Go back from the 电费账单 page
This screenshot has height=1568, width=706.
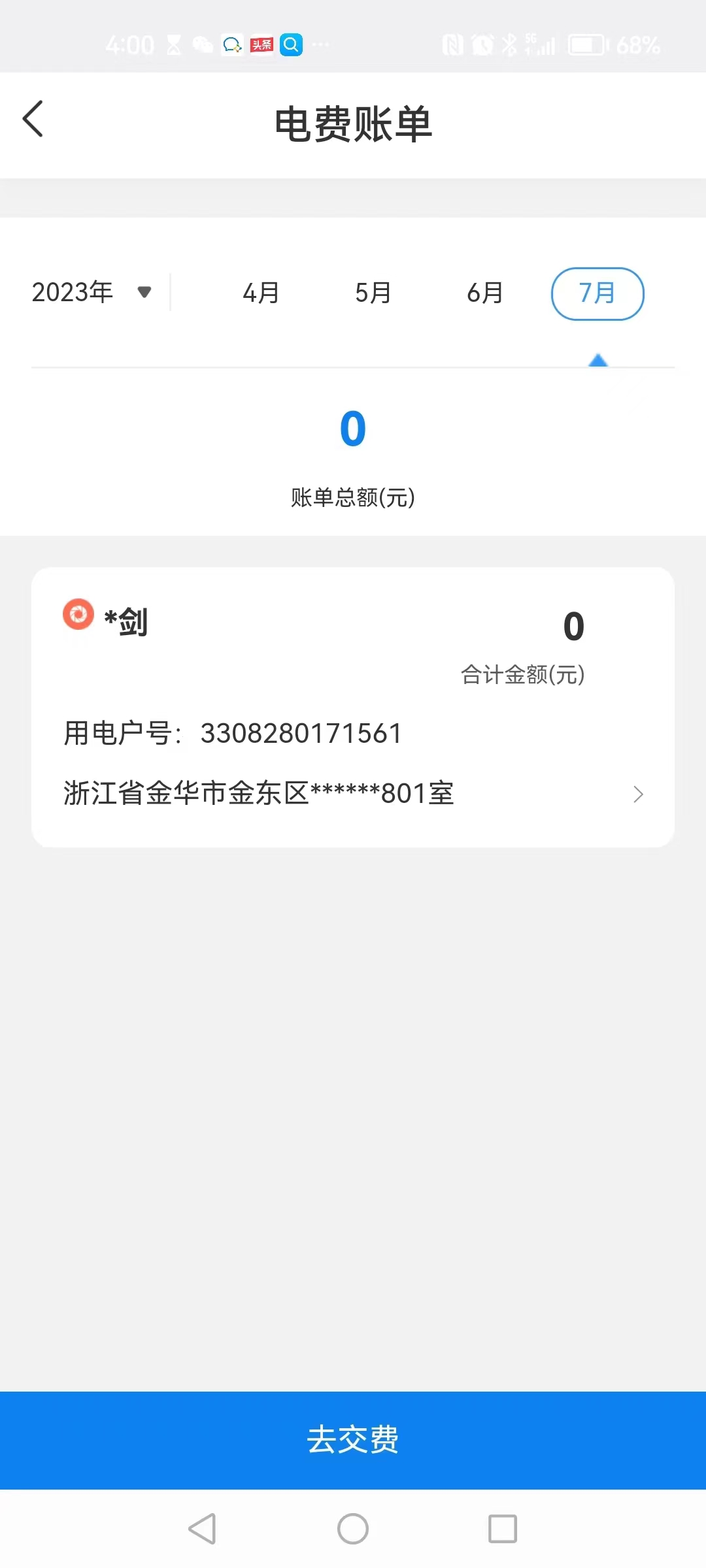[33, 120]
